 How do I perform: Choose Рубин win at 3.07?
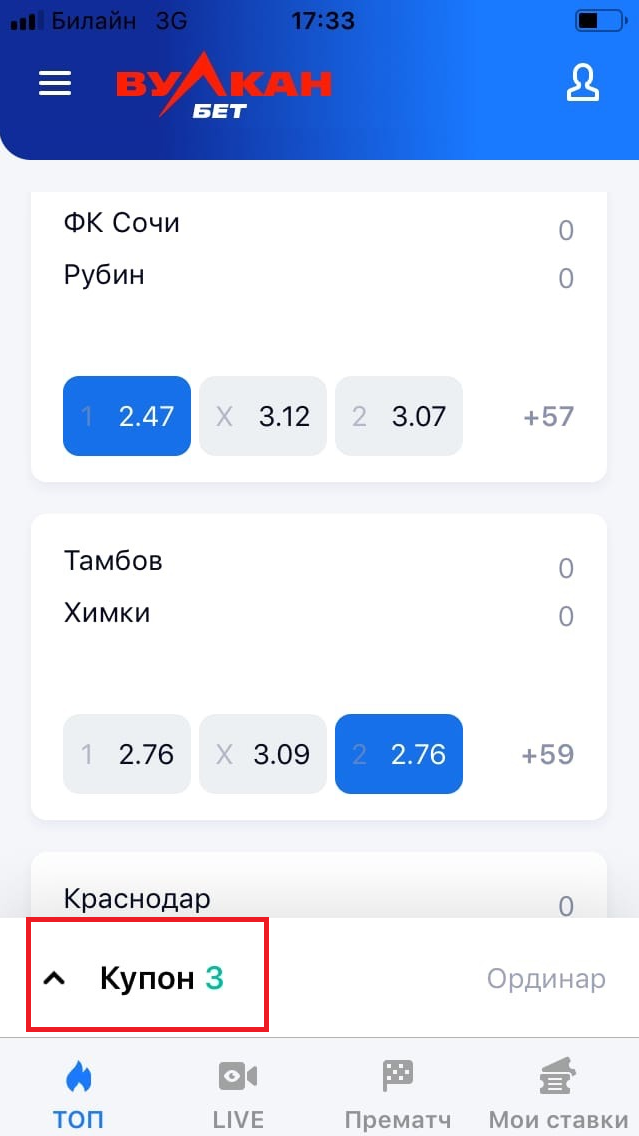point(399,416)
